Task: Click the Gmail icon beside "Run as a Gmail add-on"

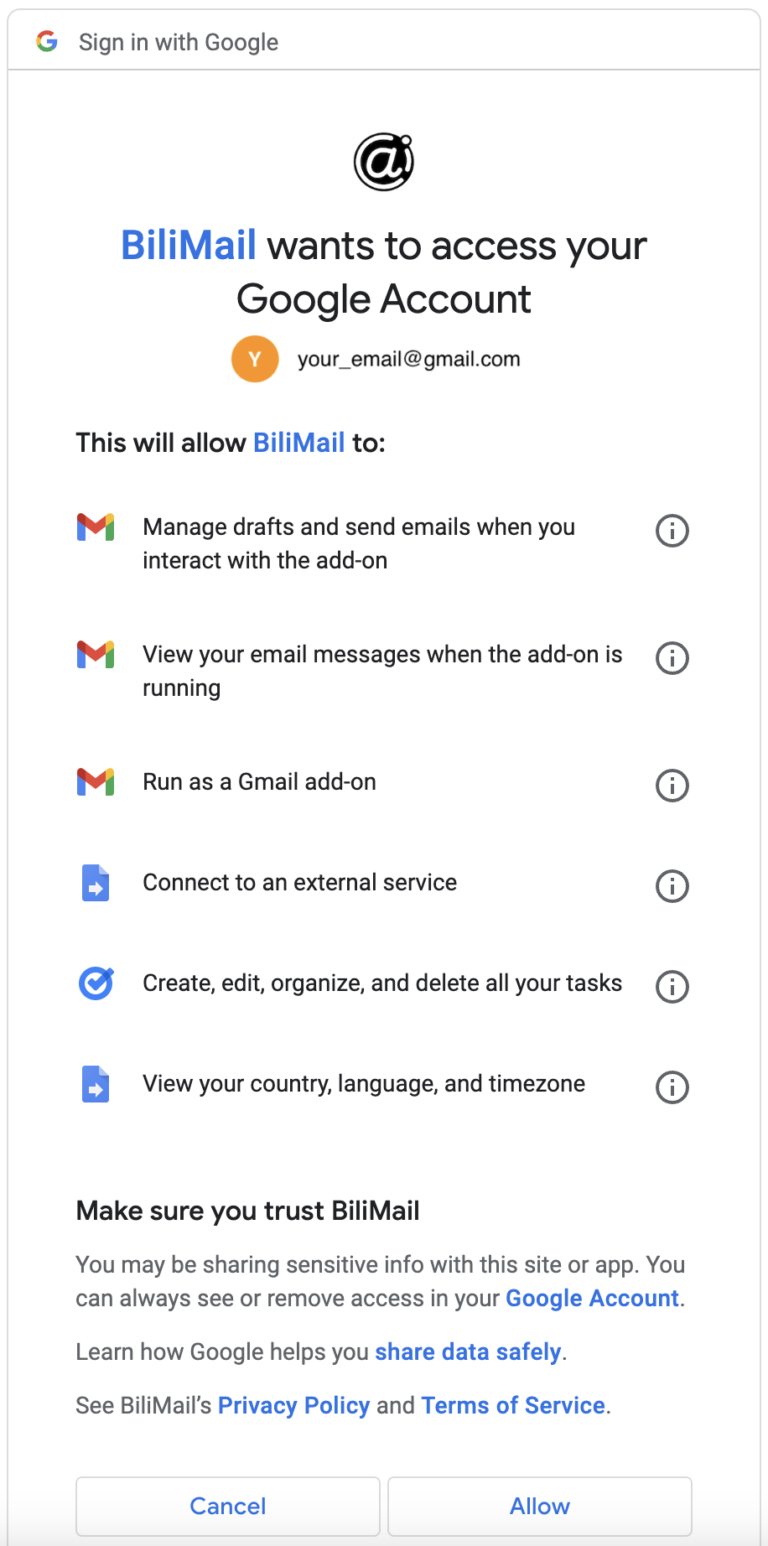Action: tap(95, 784)
